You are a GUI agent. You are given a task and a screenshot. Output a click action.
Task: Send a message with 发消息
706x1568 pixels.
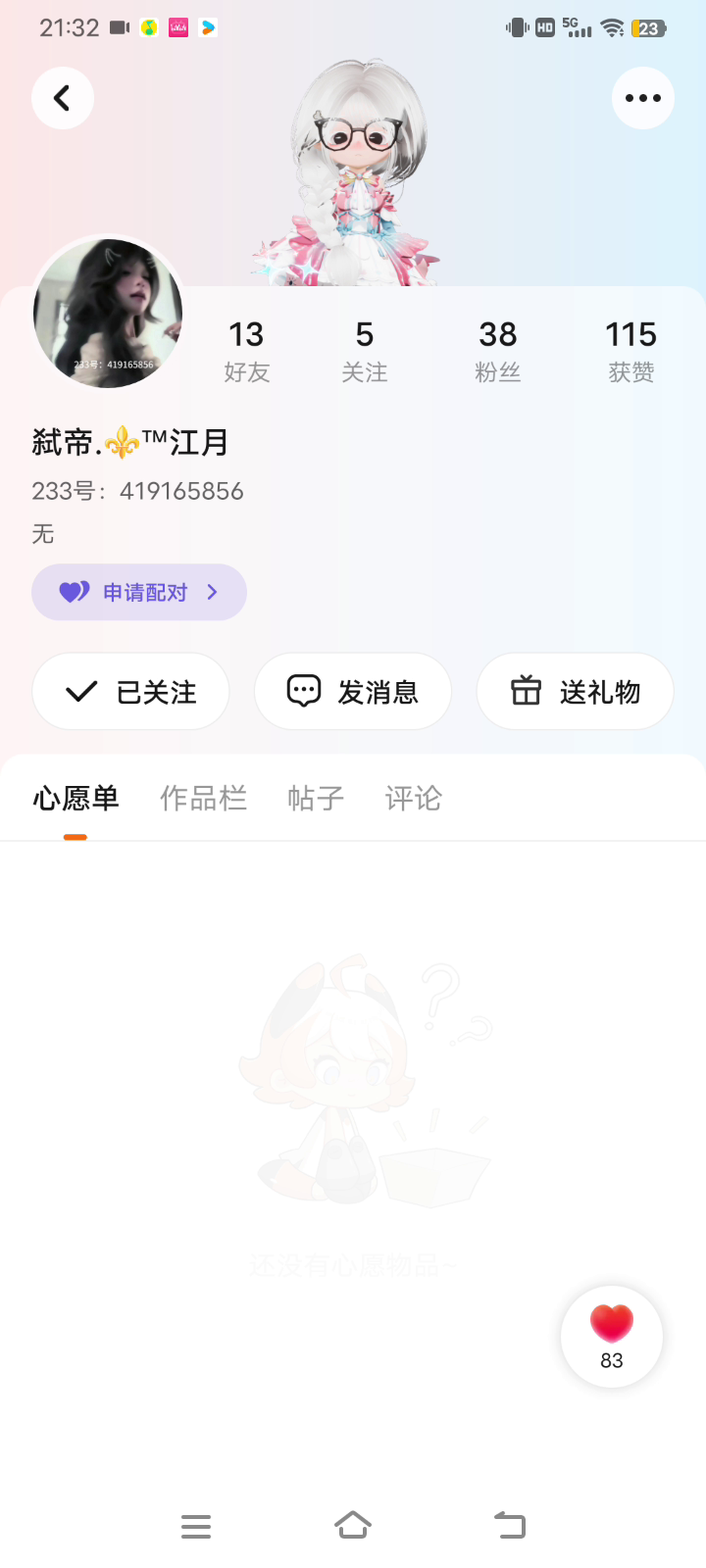(x=353, y=692)
